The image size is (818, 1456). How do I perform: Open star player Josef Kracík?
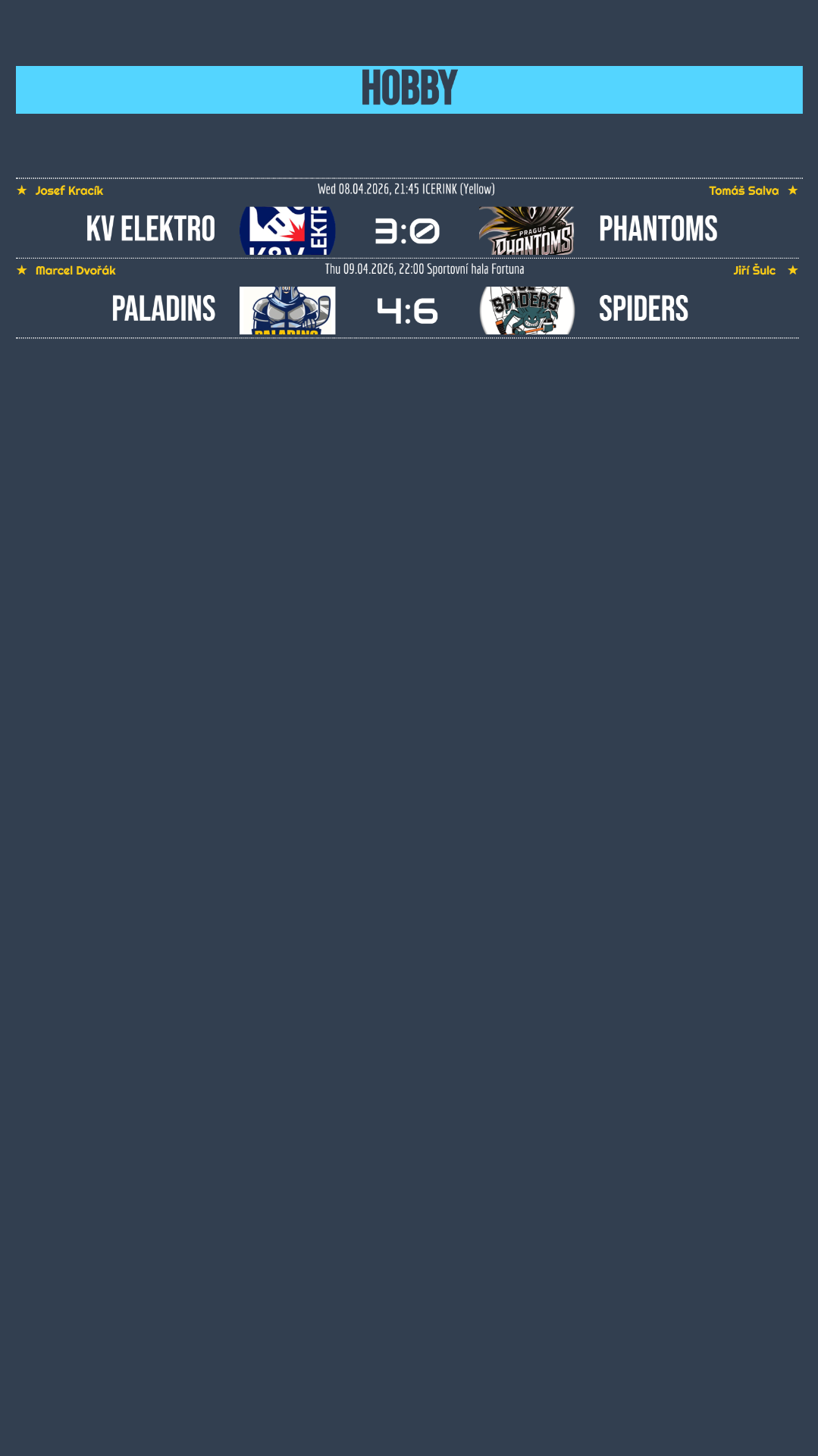[x=69, y=191]
